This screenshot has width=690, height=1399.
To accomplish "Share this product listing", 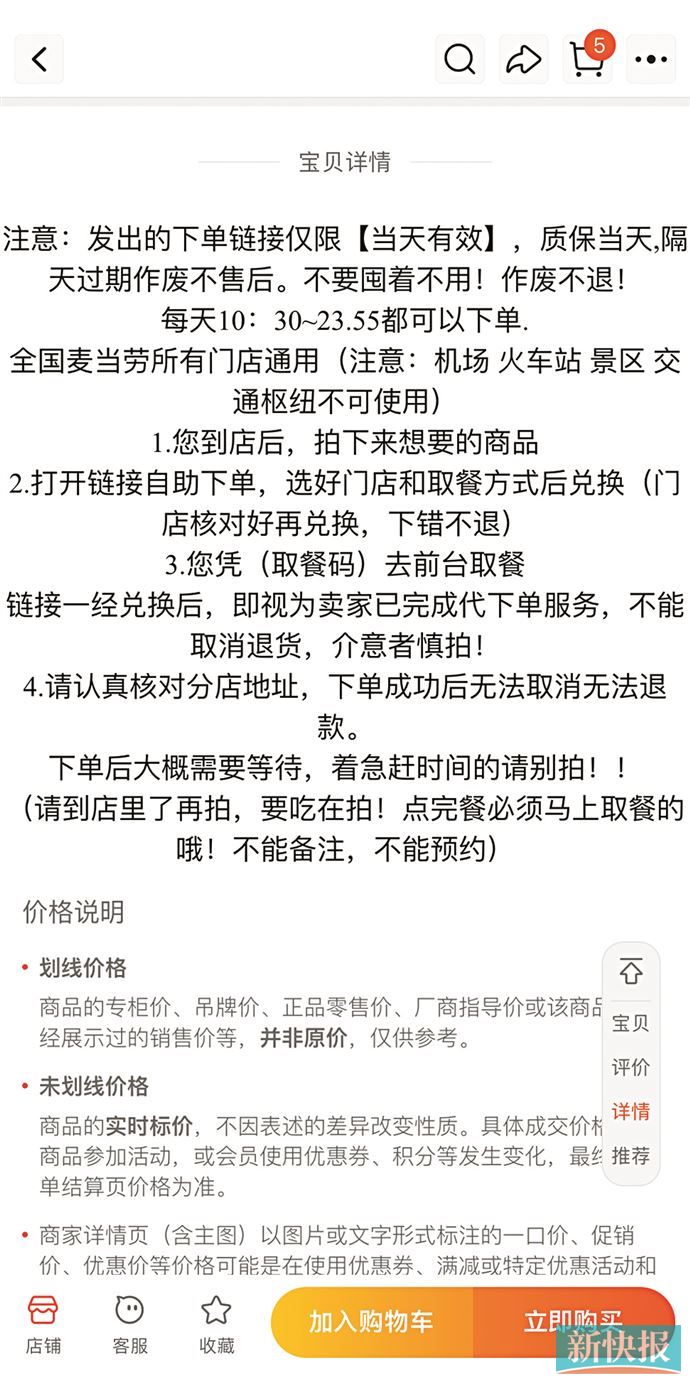I will [x=523, y=59].
